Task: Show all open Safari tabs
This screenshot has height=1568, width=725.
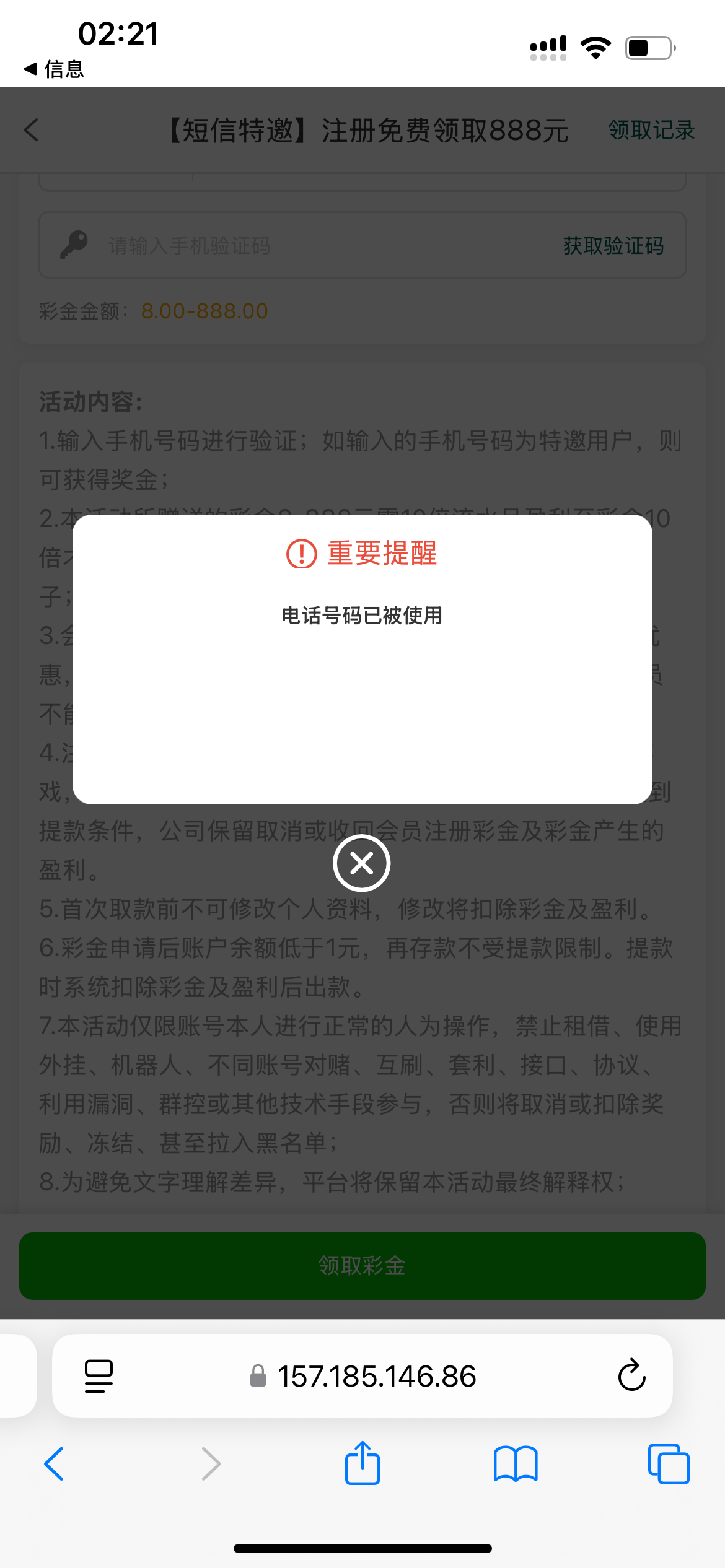Action: (668, 1464)
